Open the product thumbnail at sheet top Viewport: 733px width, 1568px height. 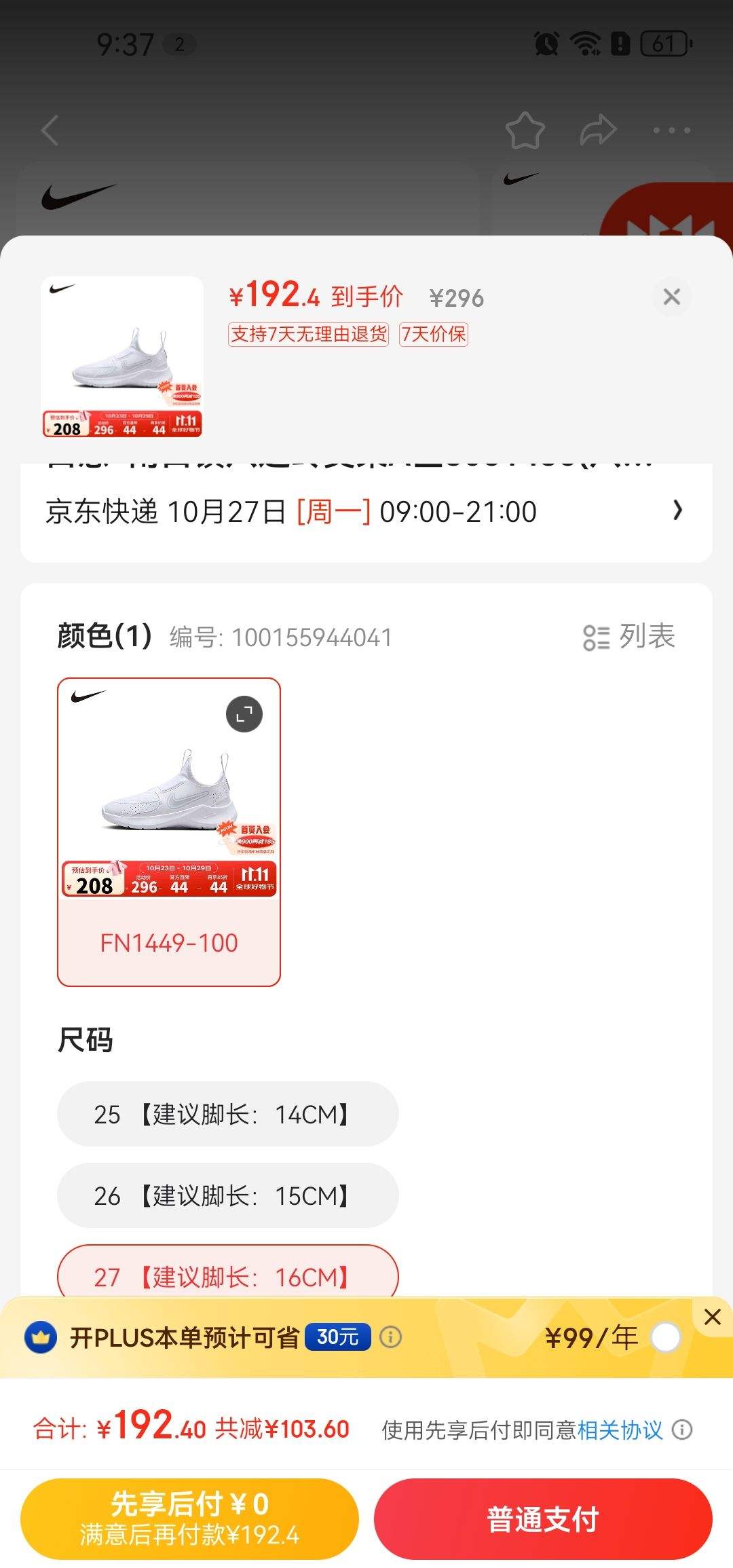point(122,356)
